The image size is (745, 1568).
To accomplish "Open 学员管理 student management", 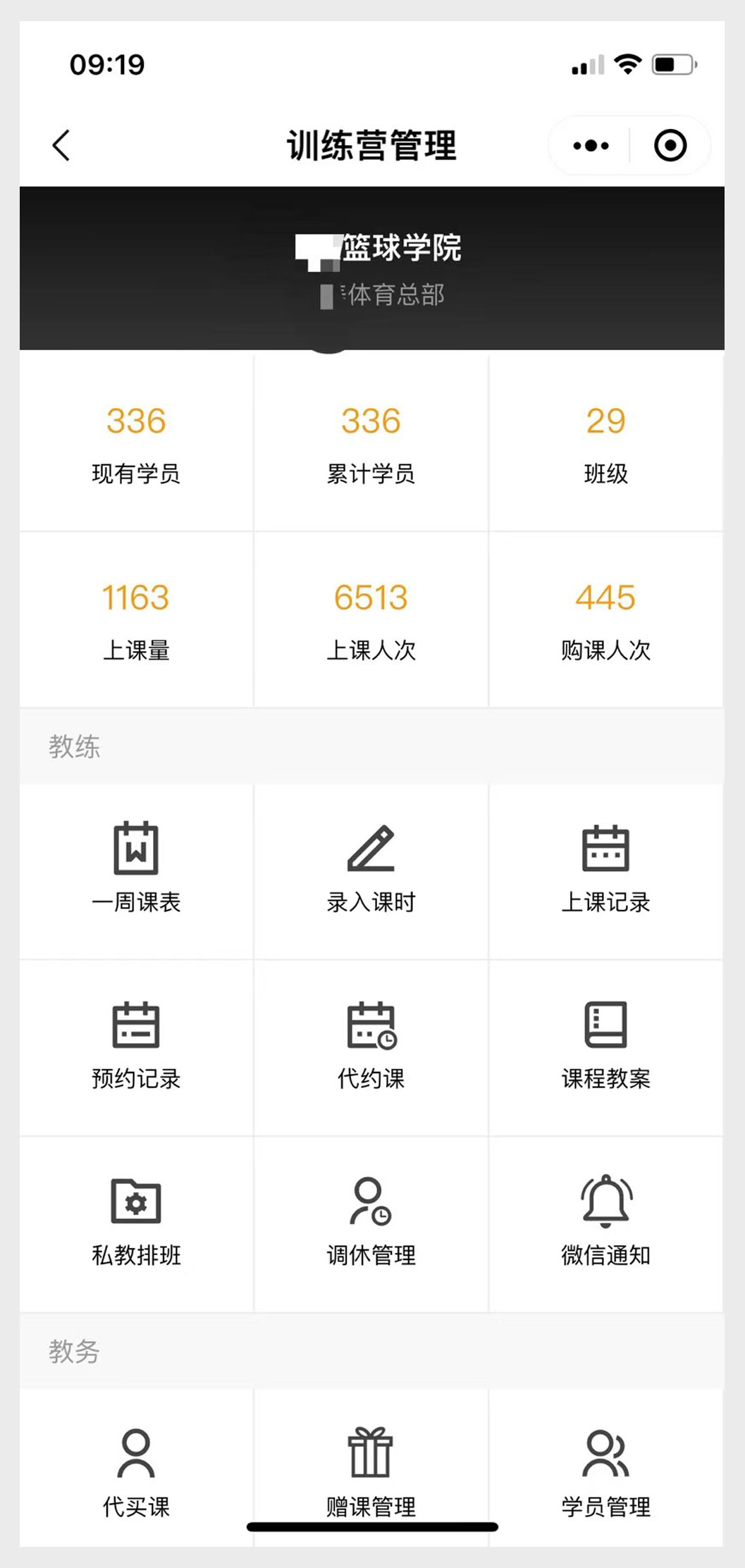I will tap(606, 1469).
